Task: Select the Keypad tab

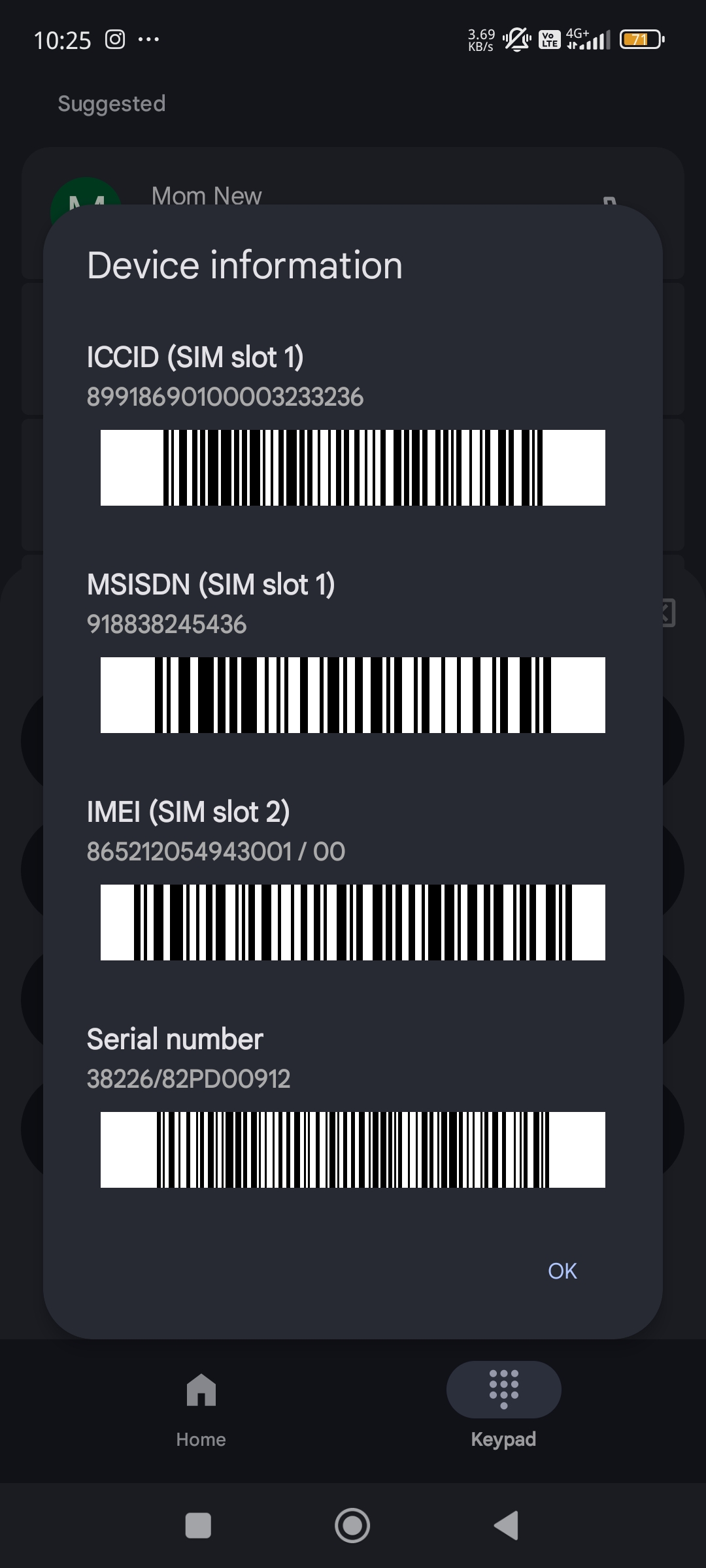Action: 503,1405
